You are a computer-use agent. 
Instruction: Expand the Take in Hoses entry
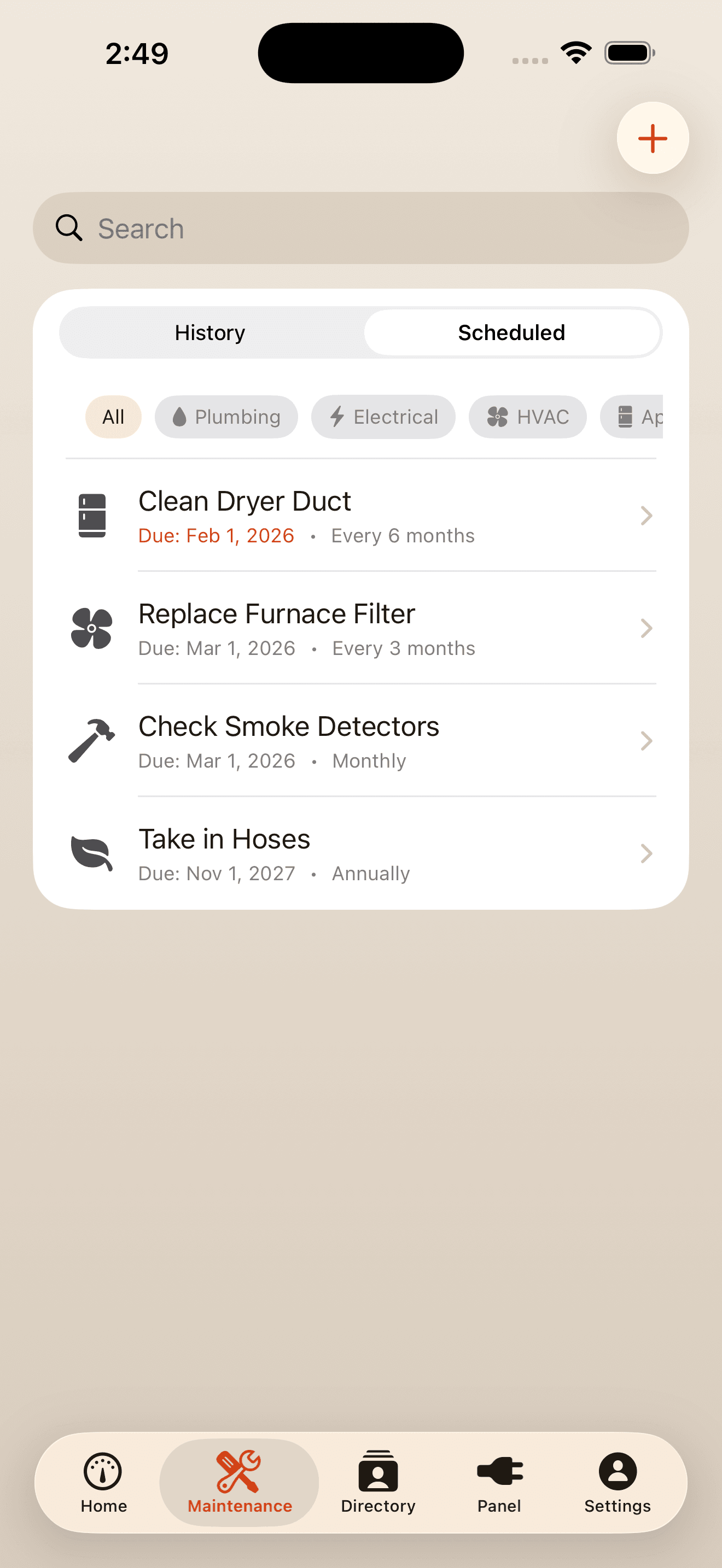tap(647, 853)
